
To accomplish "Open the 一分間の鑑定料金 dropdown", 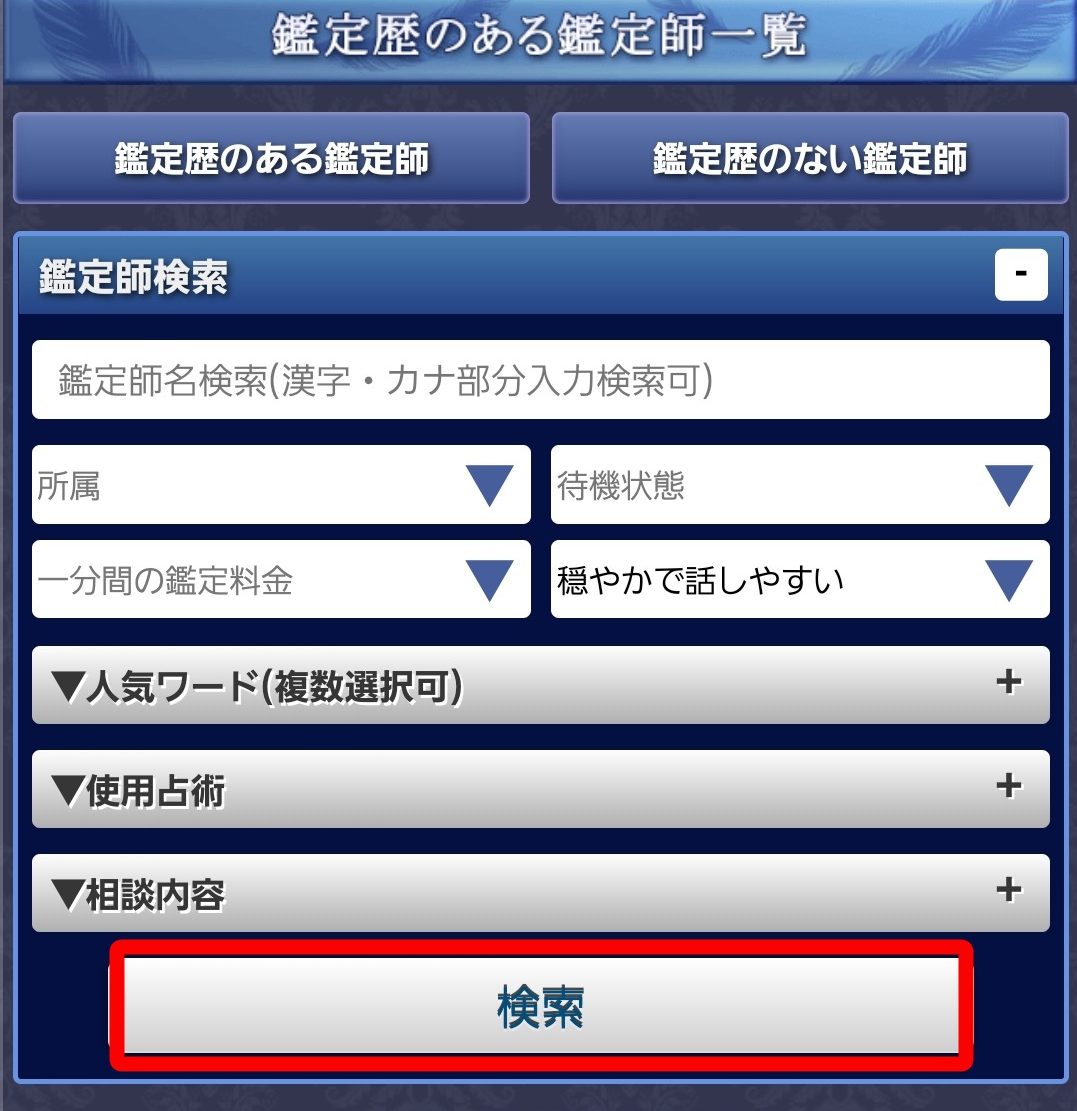I will click(281, 580).
